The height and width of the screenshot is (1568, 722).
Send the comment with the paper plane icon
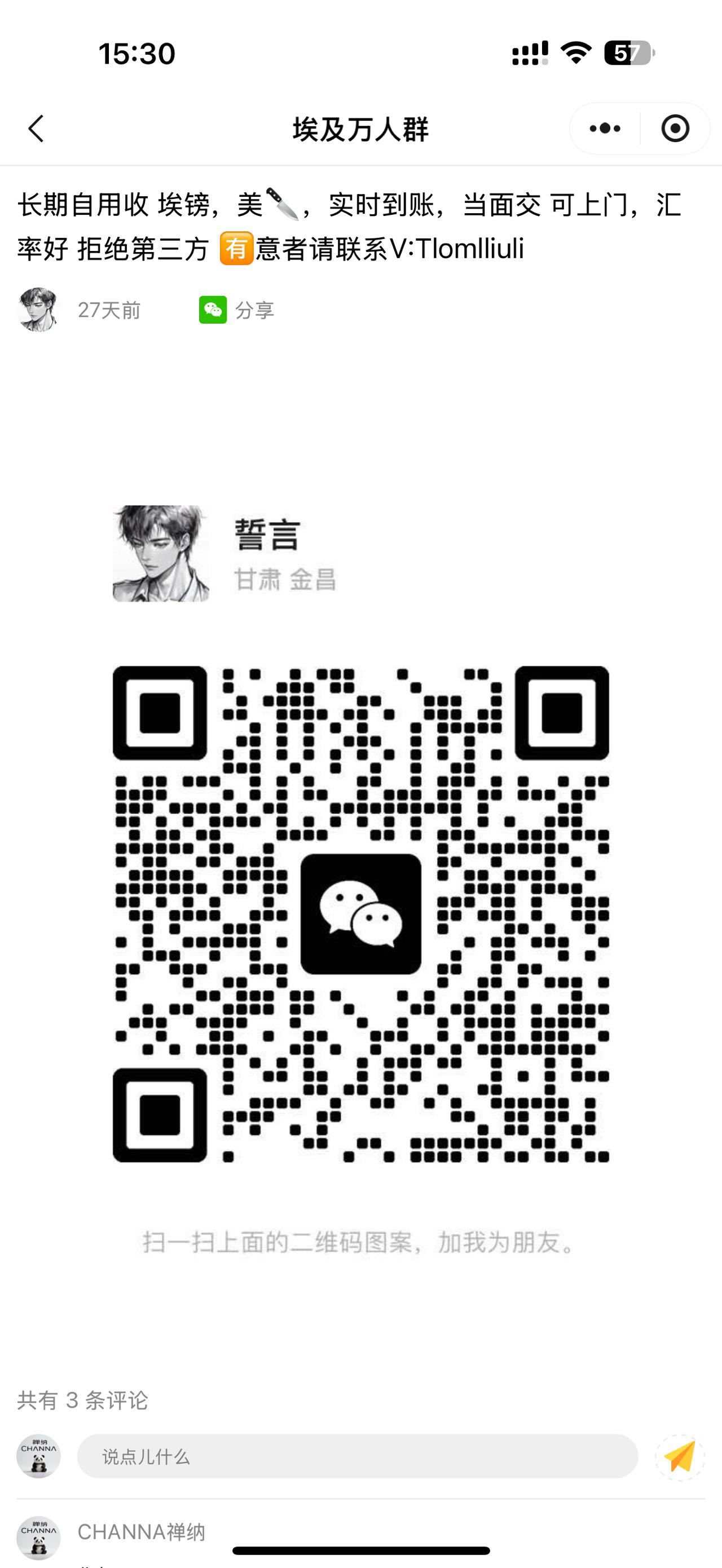pyautogui.click(x=679, y=1456)
